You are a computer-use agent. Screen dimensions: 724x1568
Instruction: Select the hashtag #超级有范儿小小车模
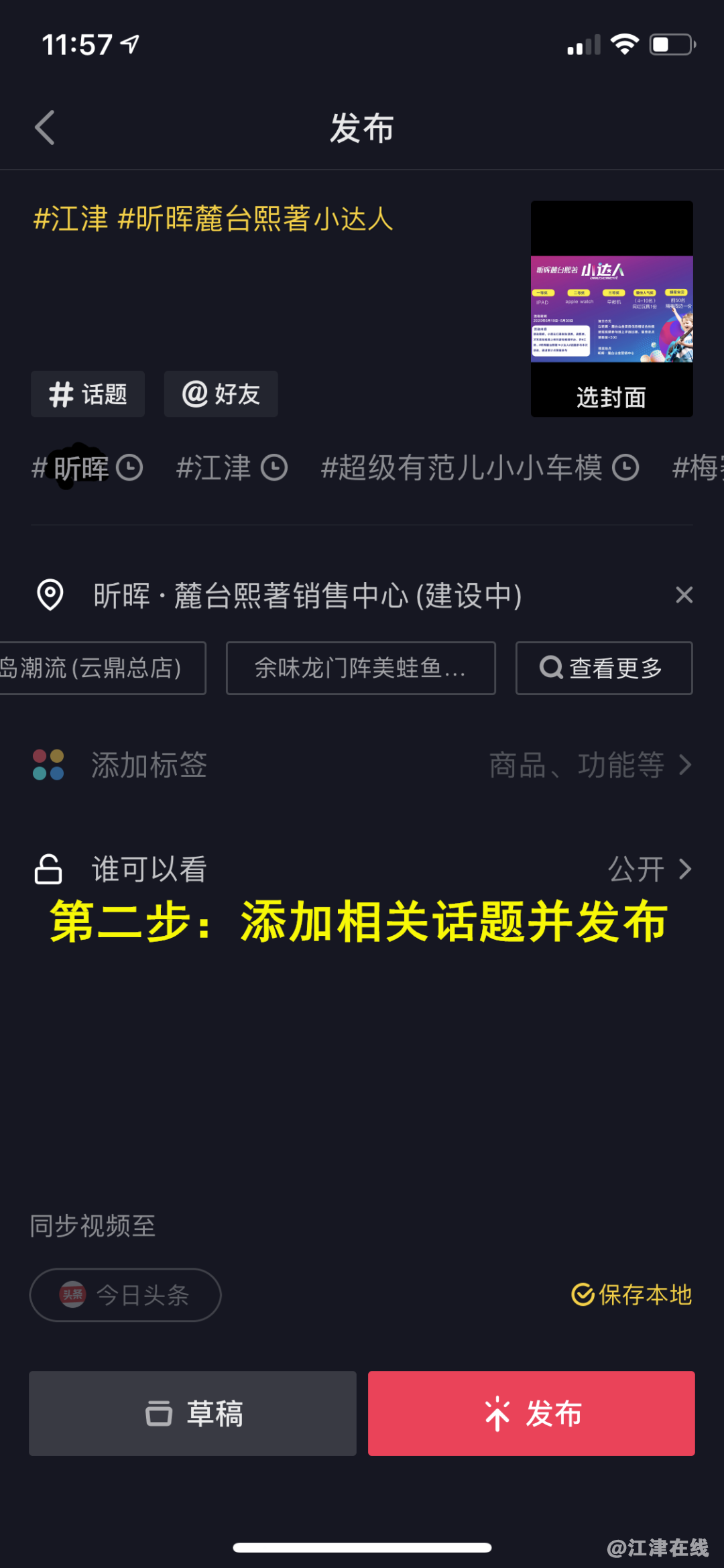[479, 468]
